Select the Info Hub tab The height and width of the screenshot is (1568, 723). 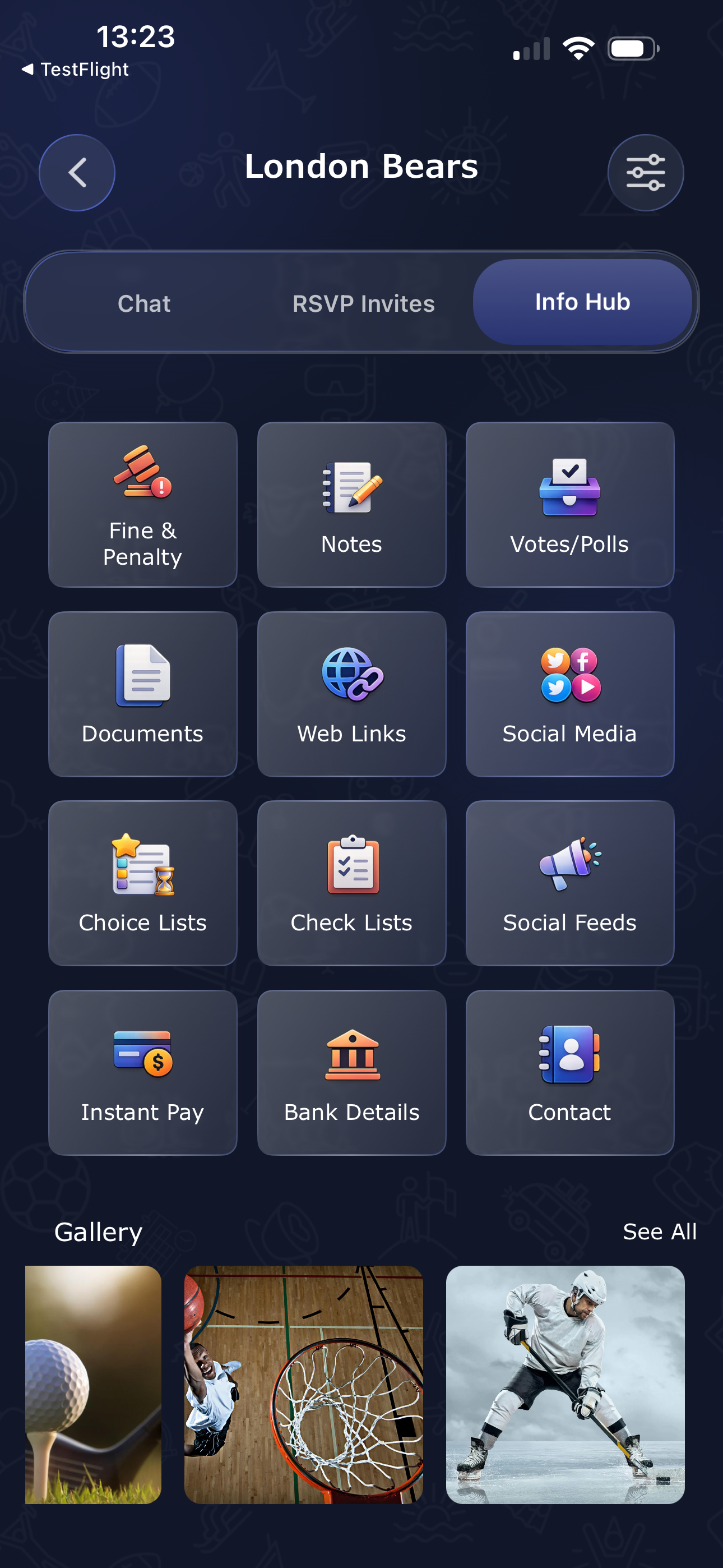coord(582,301)
